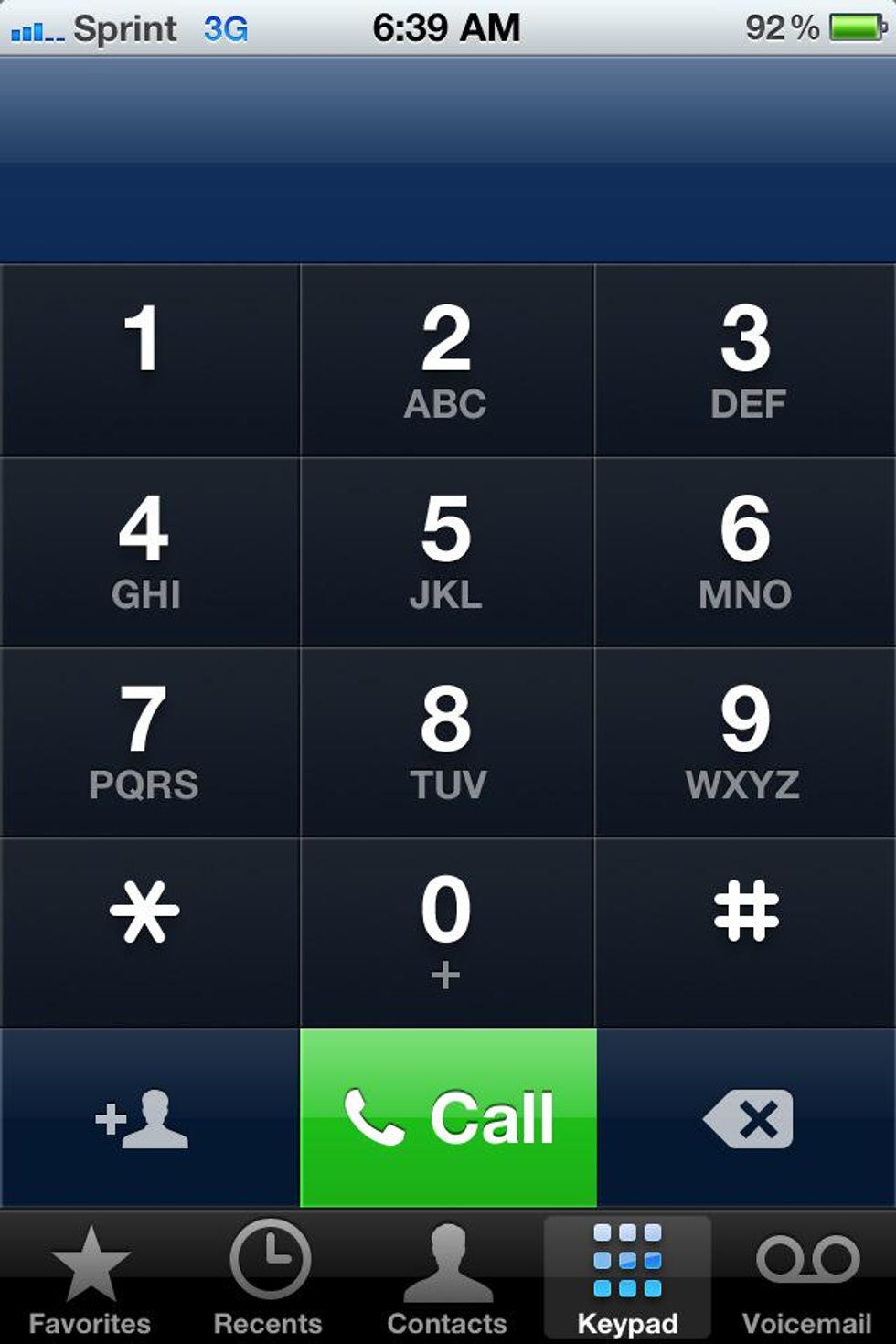Tap the 8 TUV key
This screenshot has width=896, height=1344.
(446, 741)
